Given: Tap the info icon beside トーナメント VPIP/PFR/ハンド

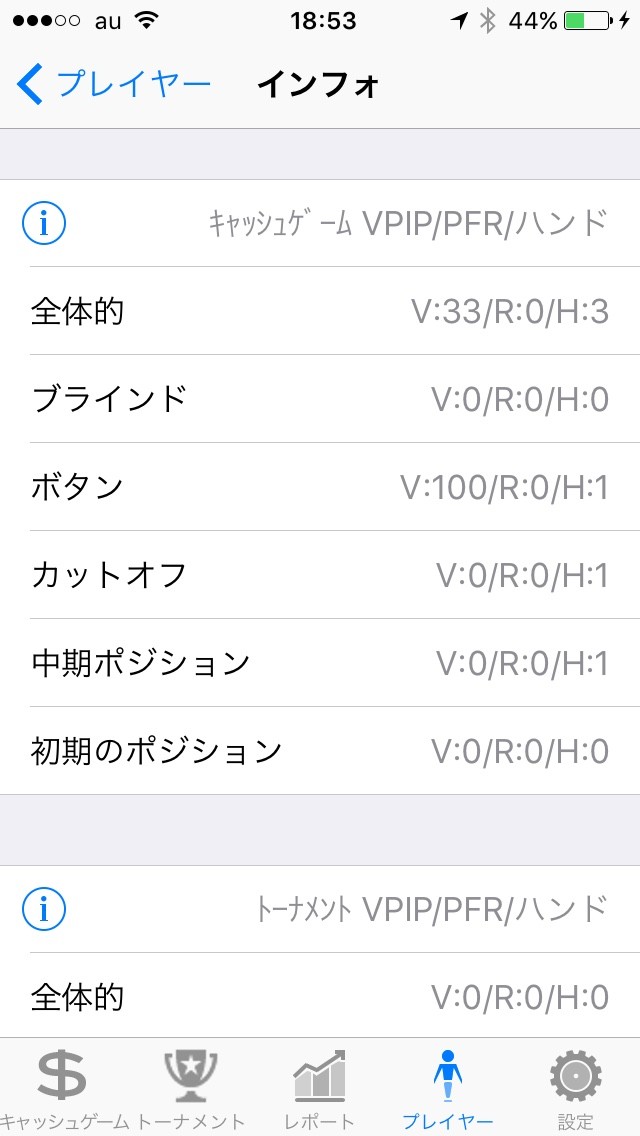Looking at the screenshot, I should coord(44,909).
